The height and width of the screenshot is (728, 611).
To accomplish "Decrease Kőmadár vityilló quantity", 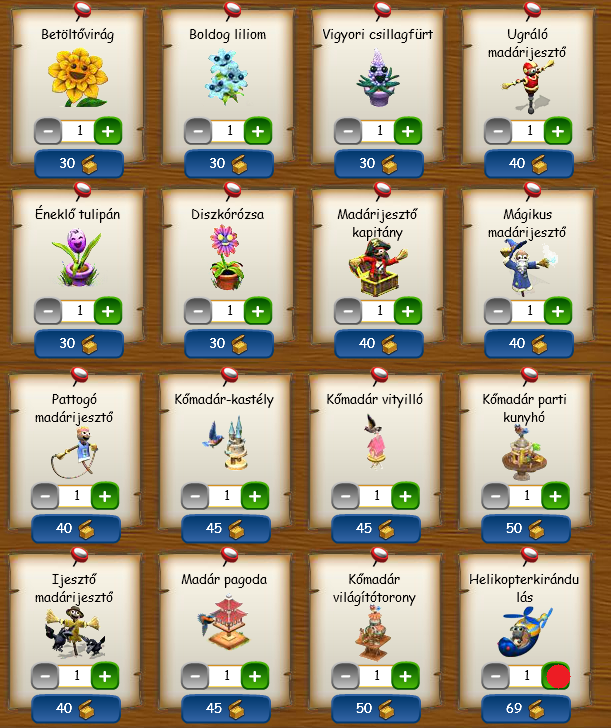I will tap(346, 495).
